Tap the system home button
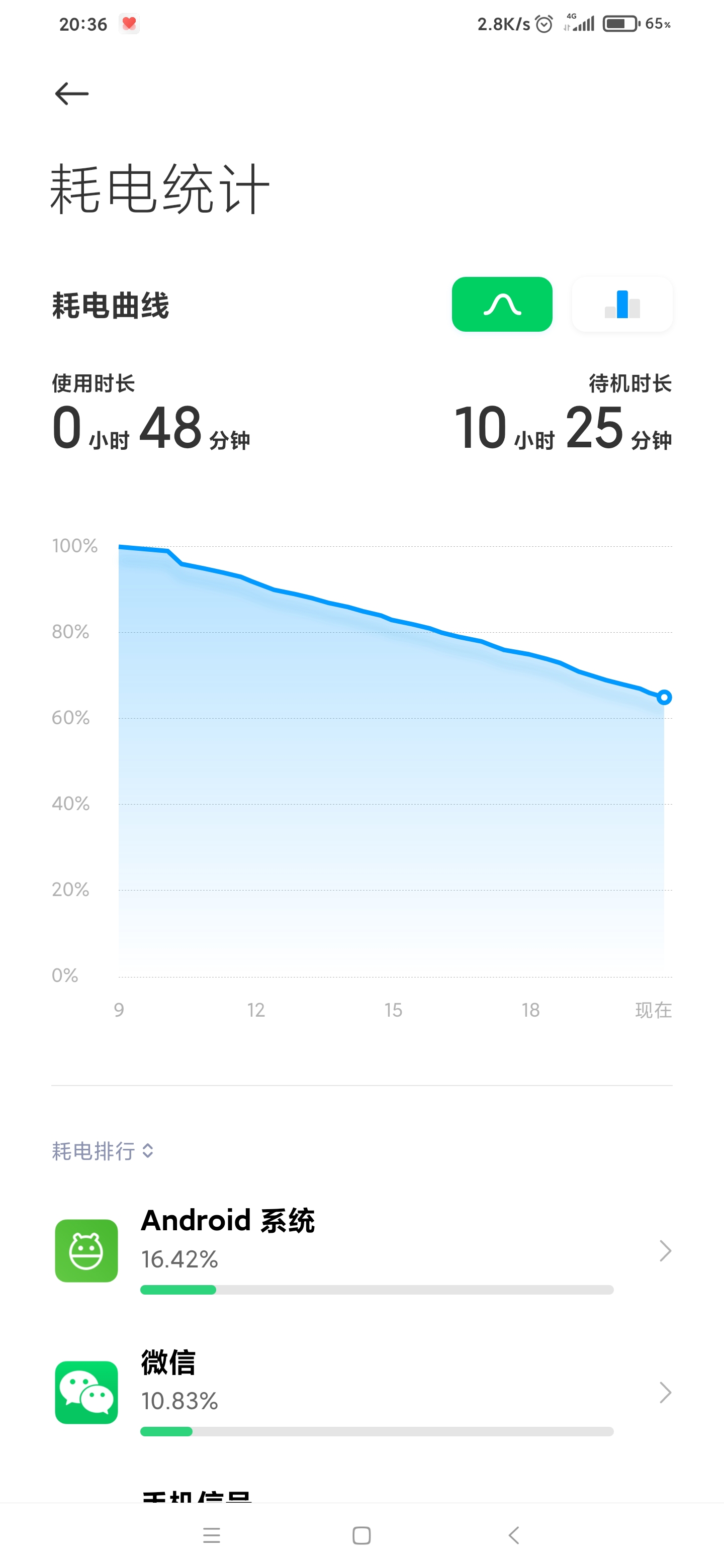The height and width of the screenshot is (1568, 724). pyautogui.click(x=361, y=1536)
